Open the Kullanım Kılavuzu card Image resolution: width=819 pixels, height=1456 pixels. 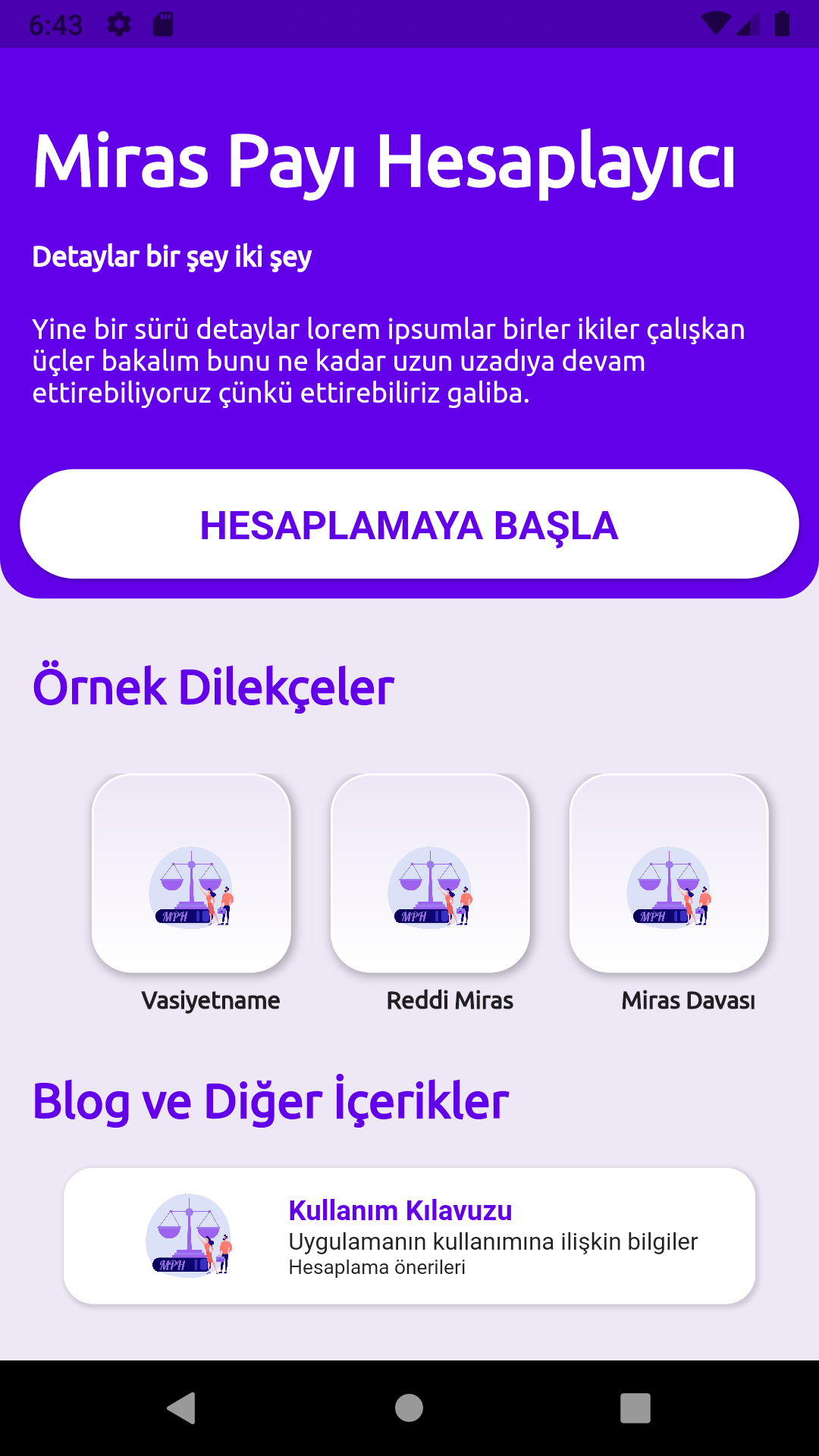click(409, 1235)
